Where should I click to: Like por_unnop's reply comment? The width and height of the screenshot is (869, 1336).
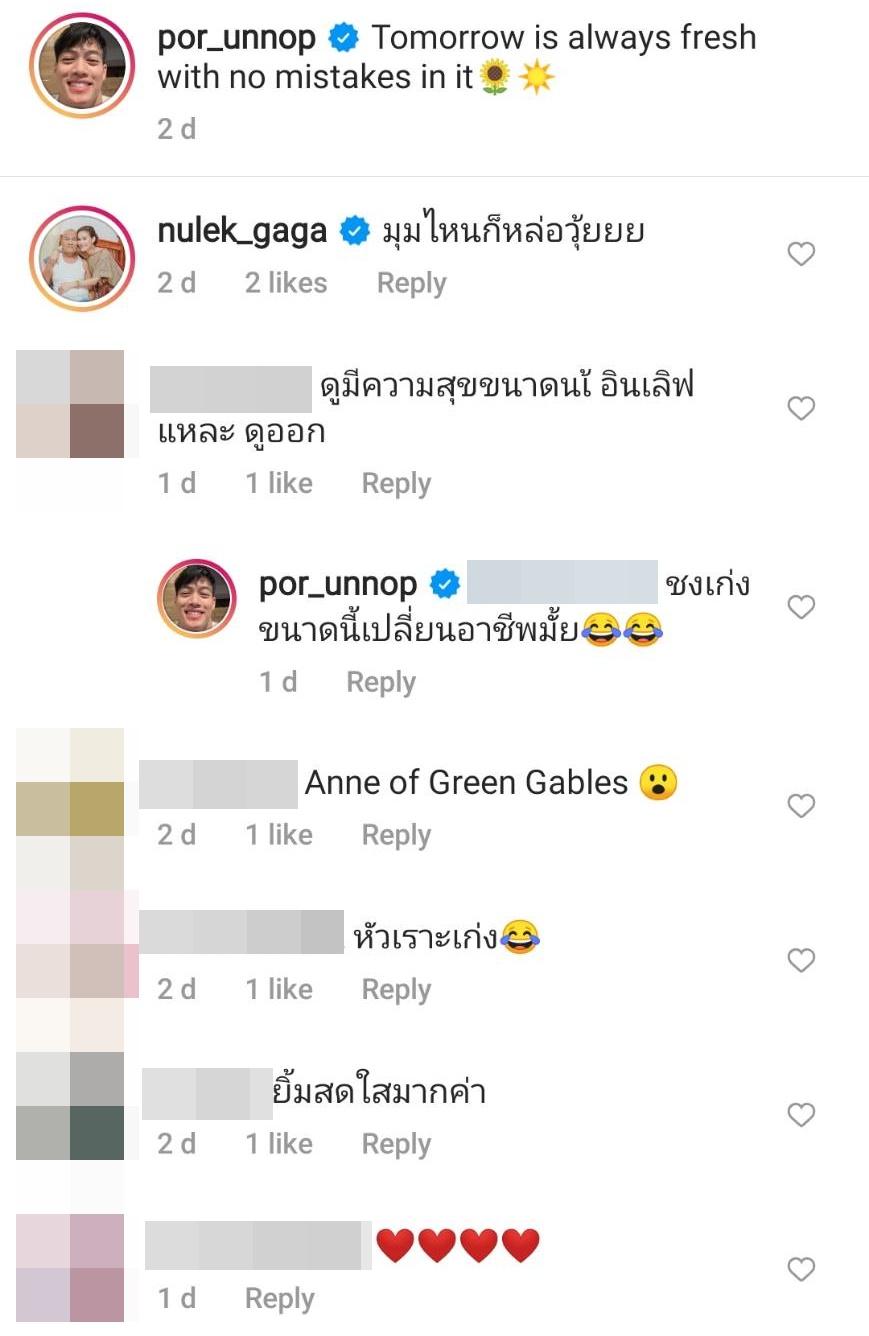pyautogui.click(x=801, y=607)
